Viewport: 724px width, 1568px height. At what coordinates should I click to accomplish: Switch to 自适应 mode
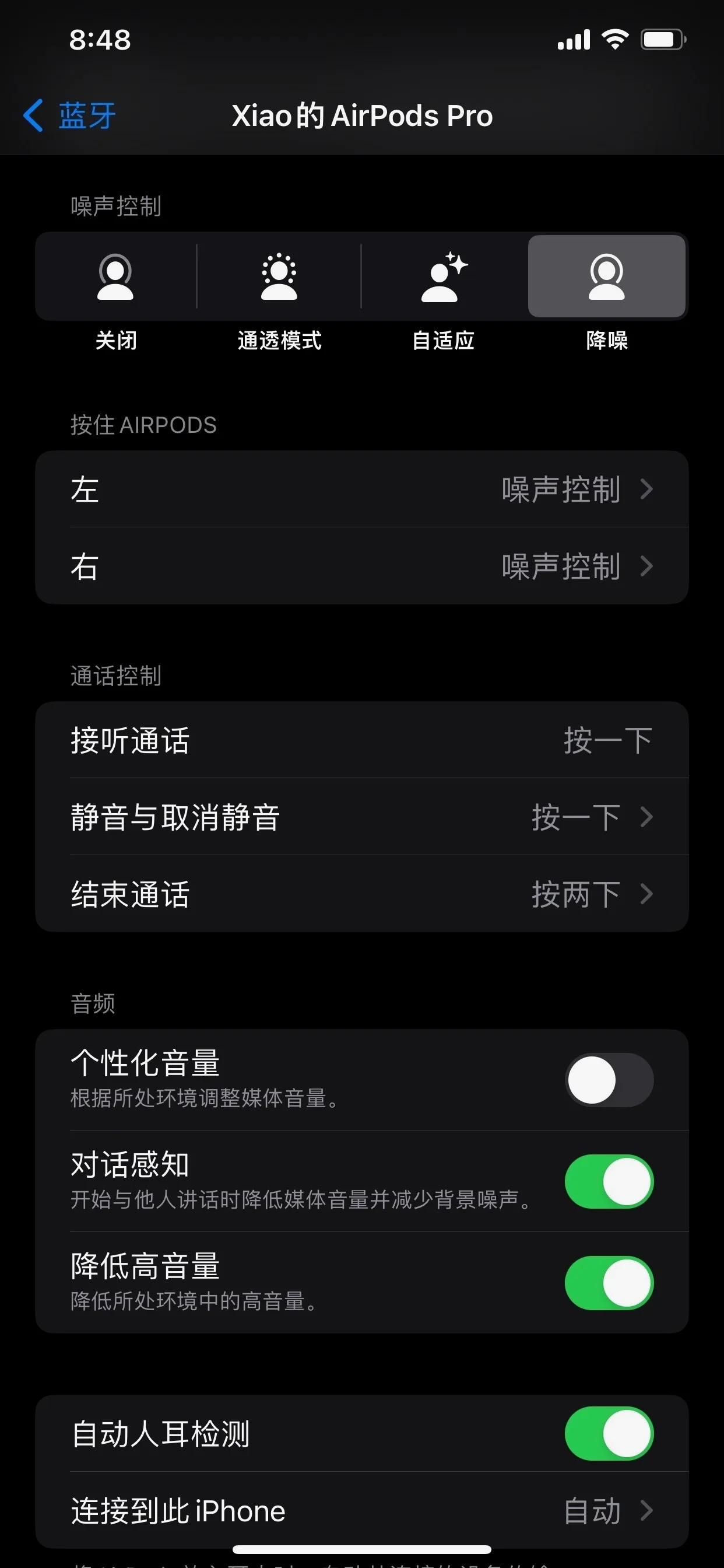point(444,276)
